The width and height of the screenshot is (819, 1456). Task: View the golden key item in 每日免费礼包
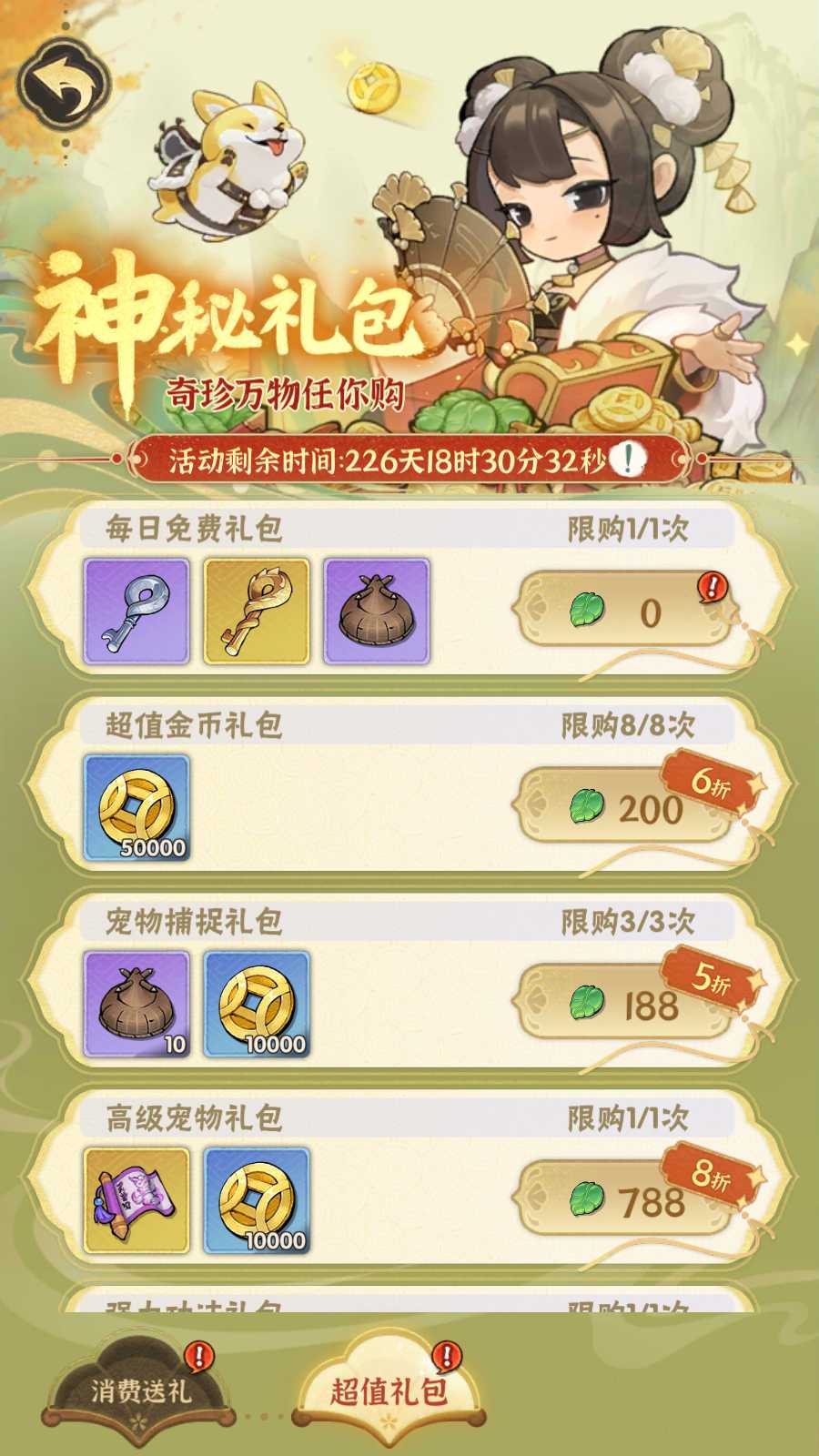tap(257, 612)
